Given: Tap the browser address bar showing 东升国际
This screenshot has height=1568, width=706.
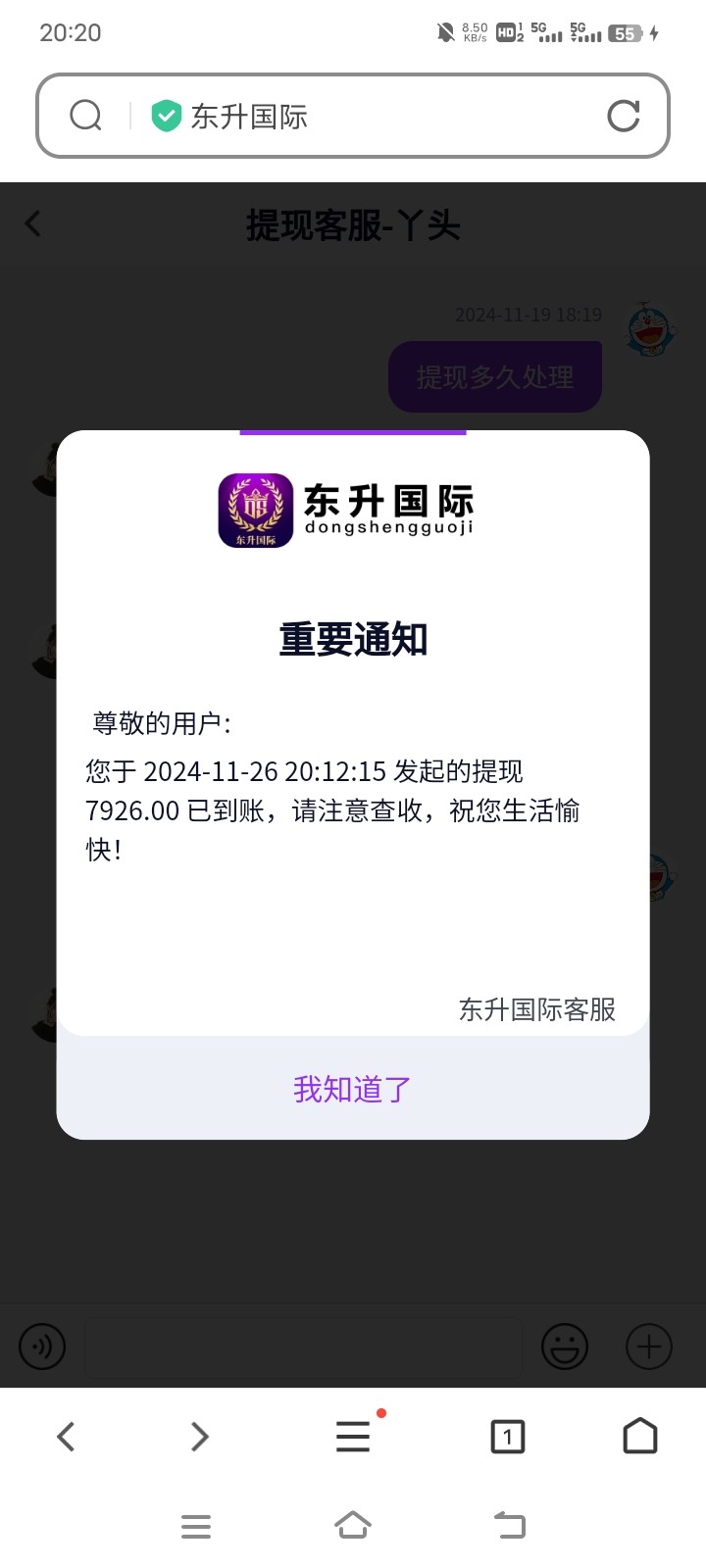Looking at the screenshot, I should point(353,116).
